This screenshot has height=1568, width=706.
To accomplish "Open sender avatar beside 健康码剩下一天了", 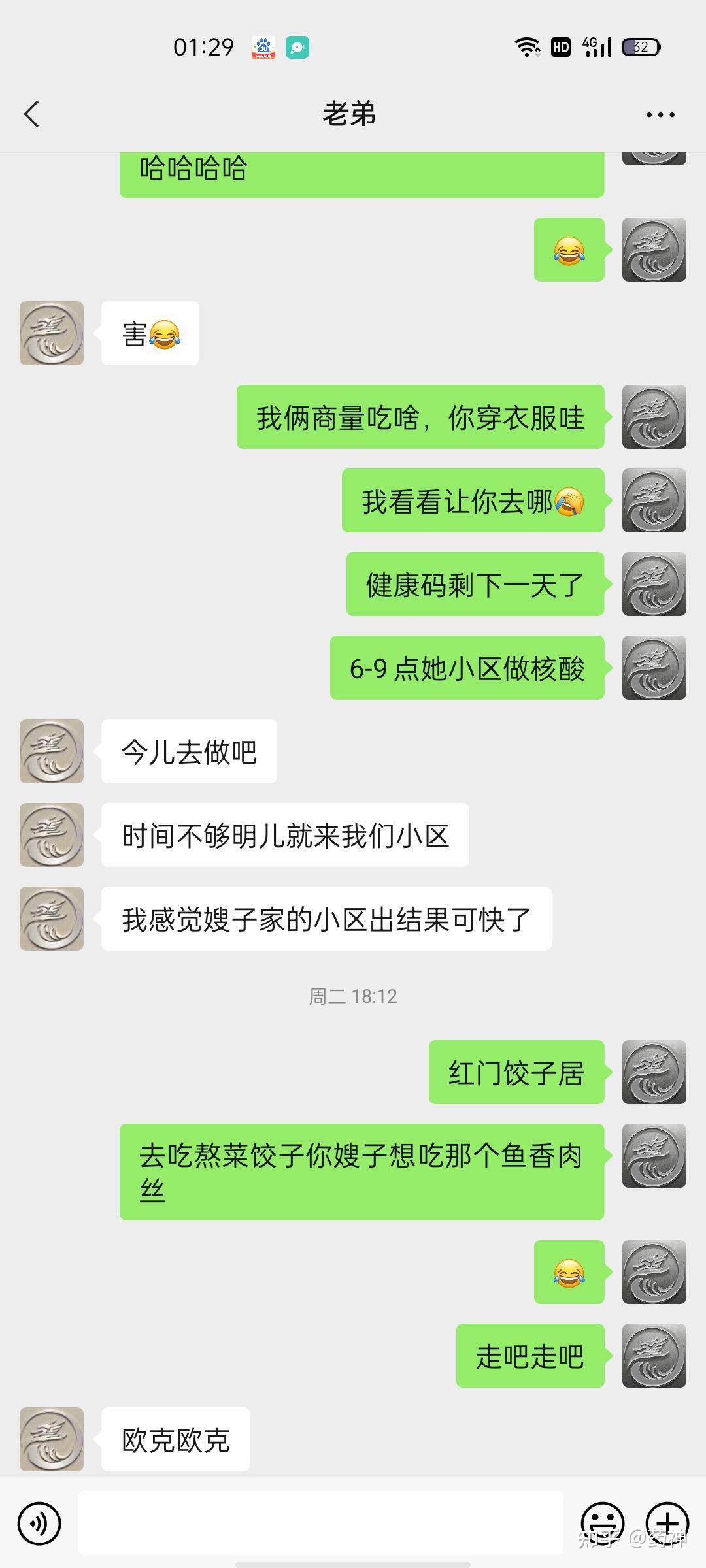I will pos(654,584).
